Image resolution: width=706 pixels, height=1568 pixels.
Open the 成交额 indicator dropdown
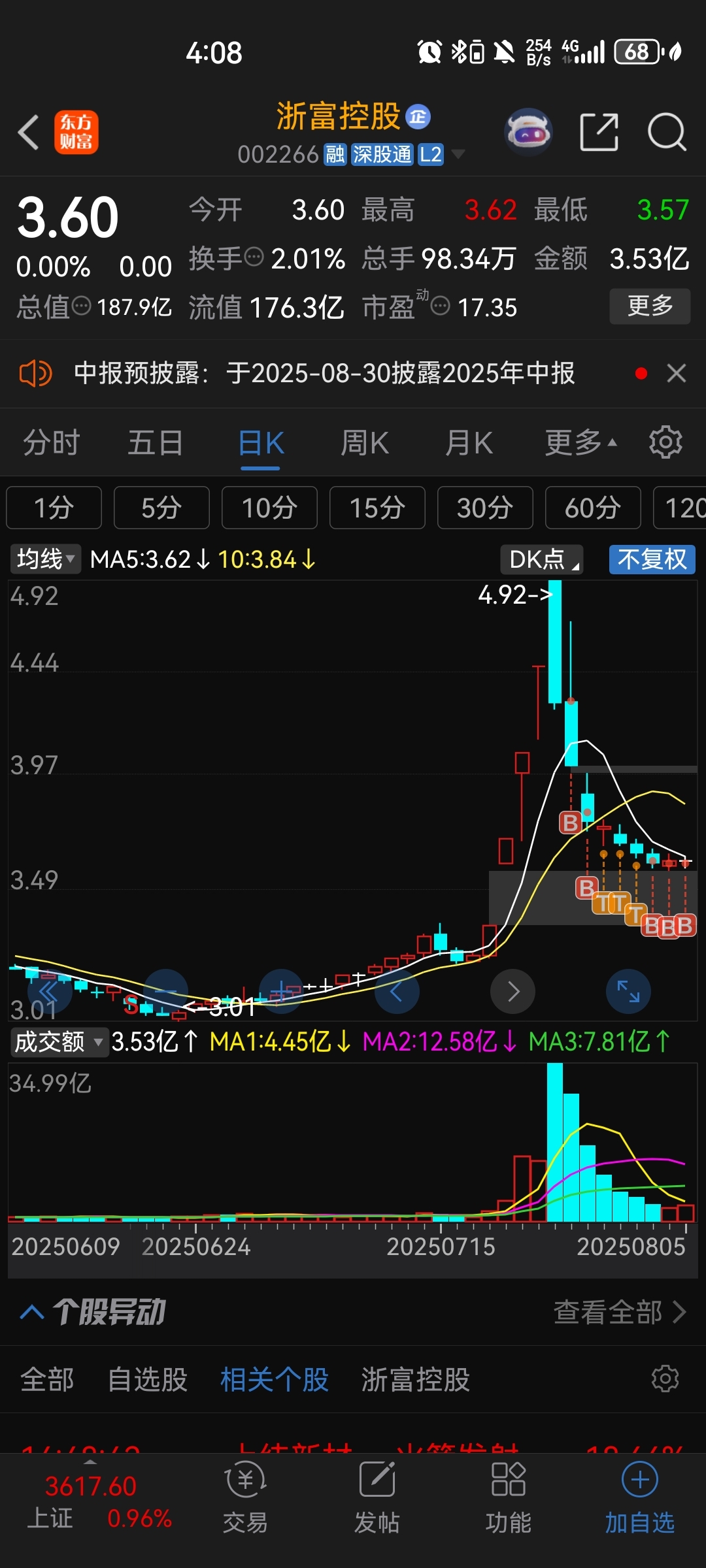click(58, 1041)
